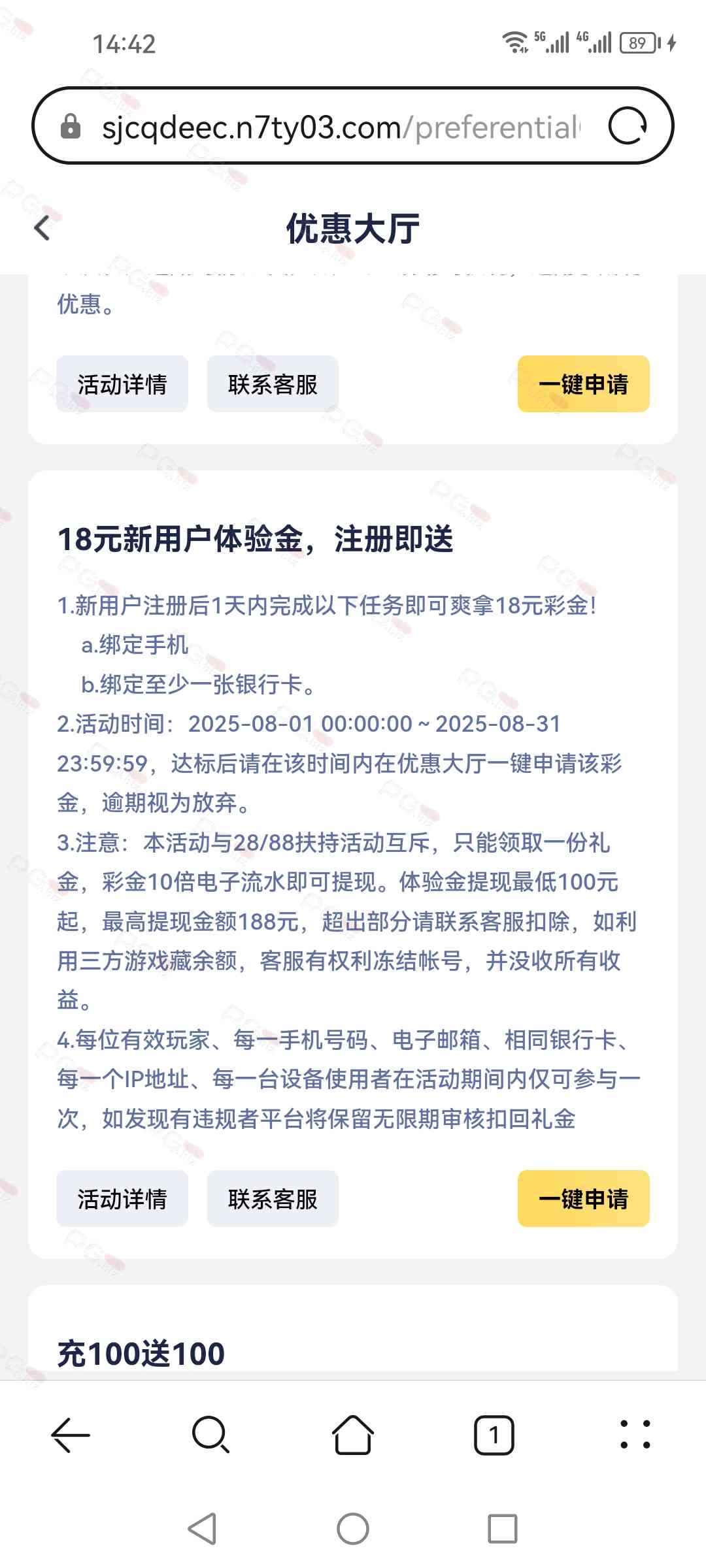Image resolution: width=706 pixels, height=1568 pixels.
Task: Open the browser four-dot menu
Action: pyautogui.click(x=635, y=1435)
